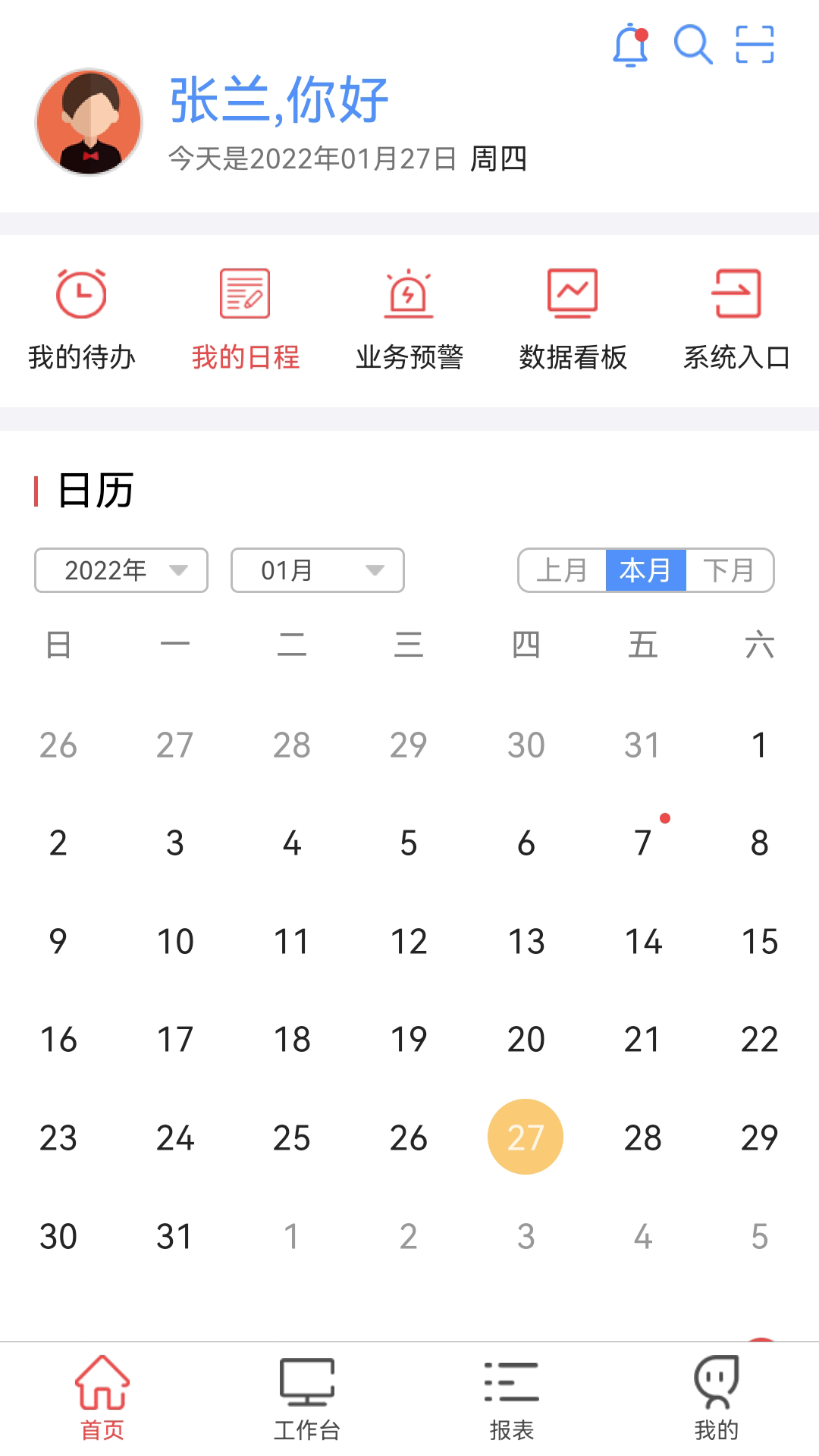Open the scan icon at top right
The width and height of the screenshot is (819, 1456).
coord(755,45)
